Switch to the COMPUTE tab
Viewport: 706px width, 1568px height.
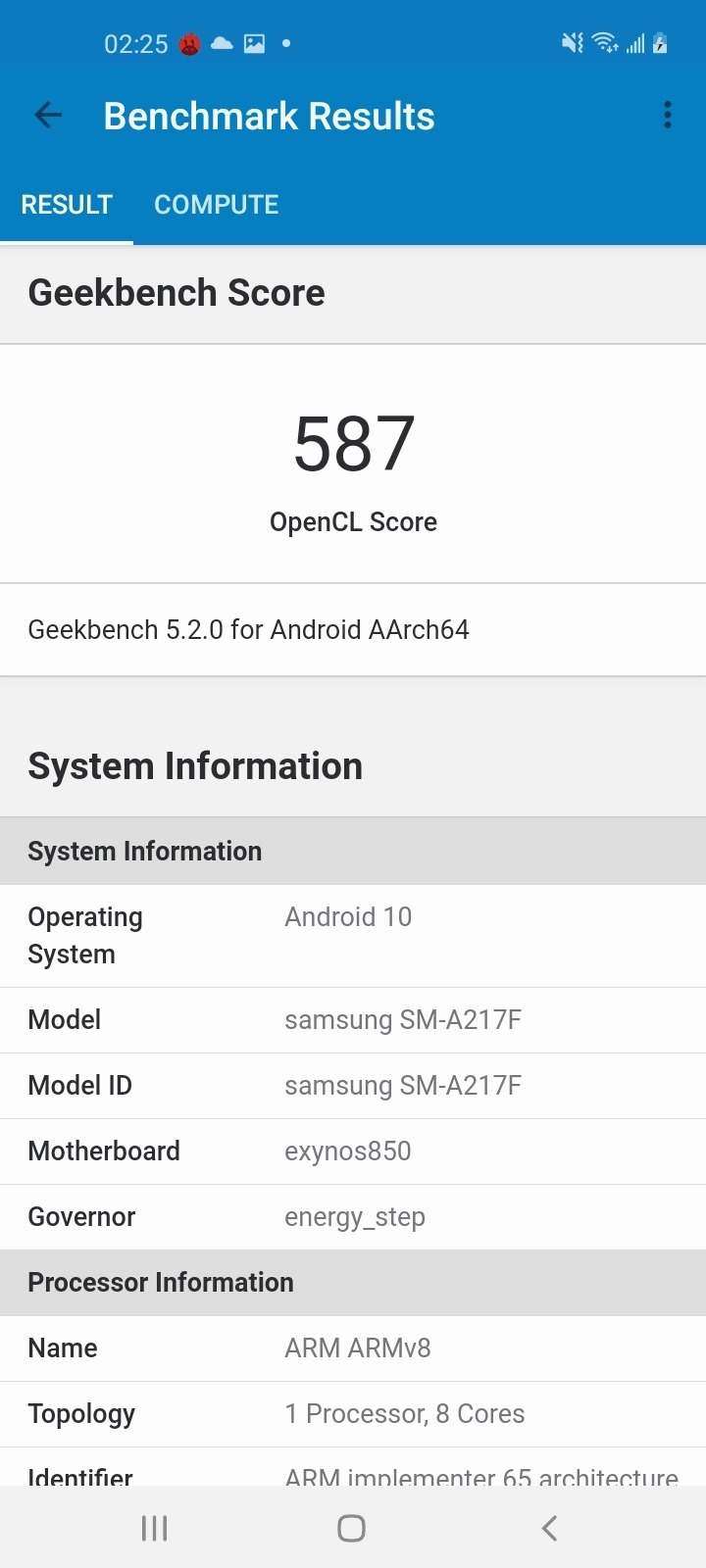click(216, 204)
